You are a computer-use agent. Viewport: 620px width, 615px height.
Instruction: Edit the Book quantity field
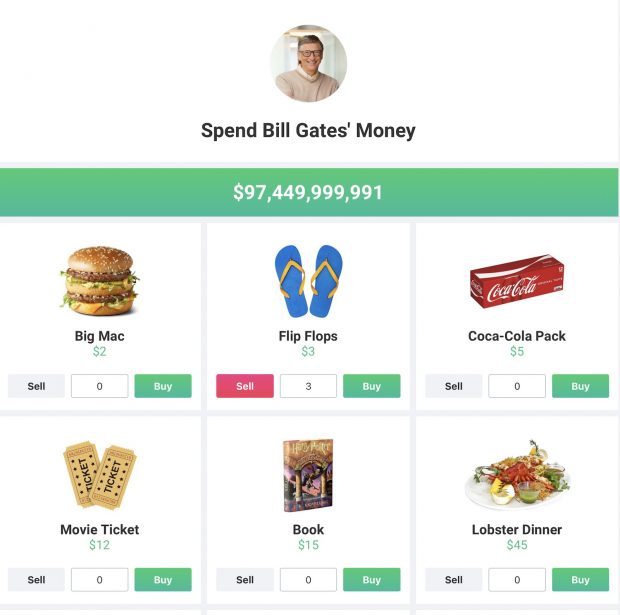click(308, 579)
